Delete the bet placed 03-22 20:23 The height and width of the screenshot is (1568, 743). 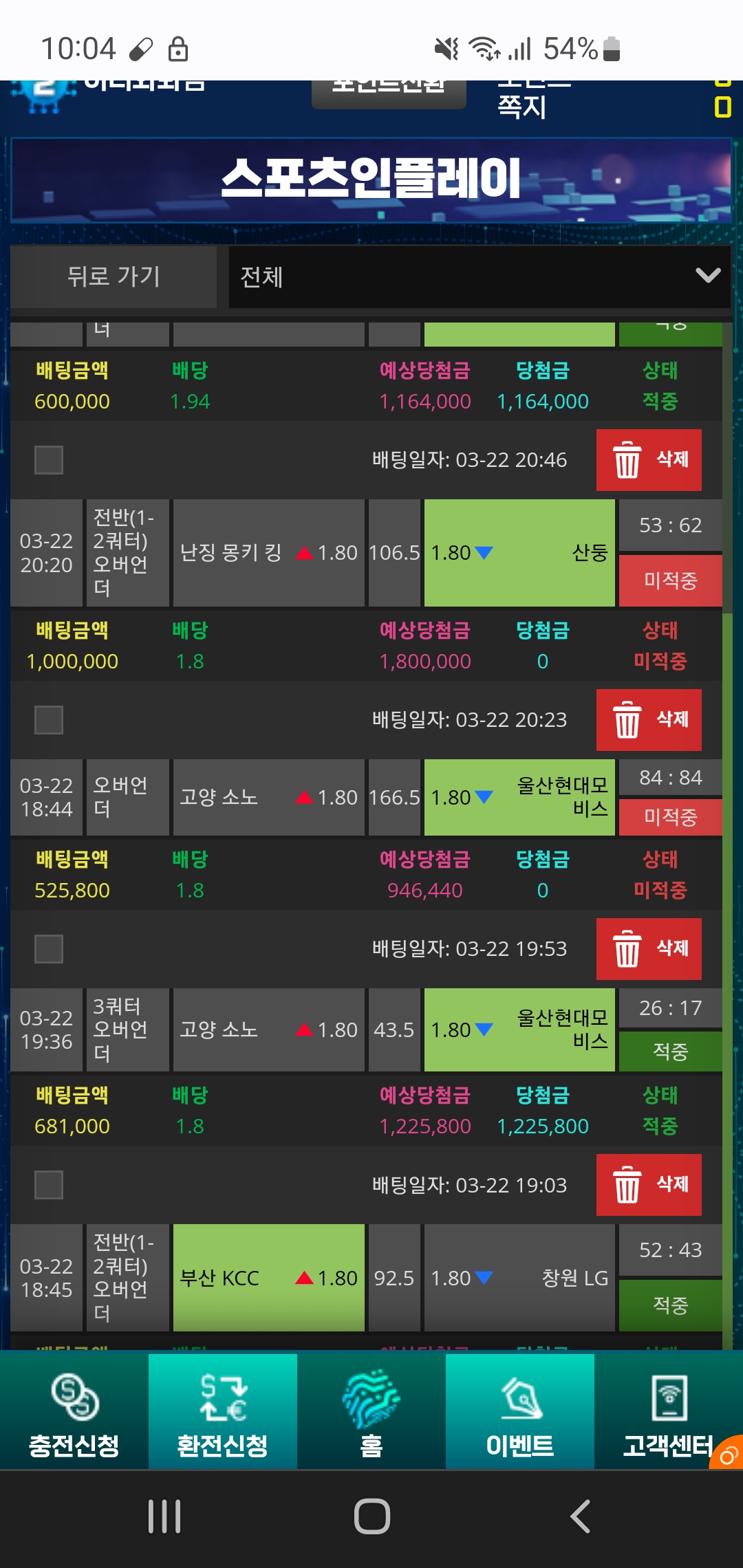[649, 720]
